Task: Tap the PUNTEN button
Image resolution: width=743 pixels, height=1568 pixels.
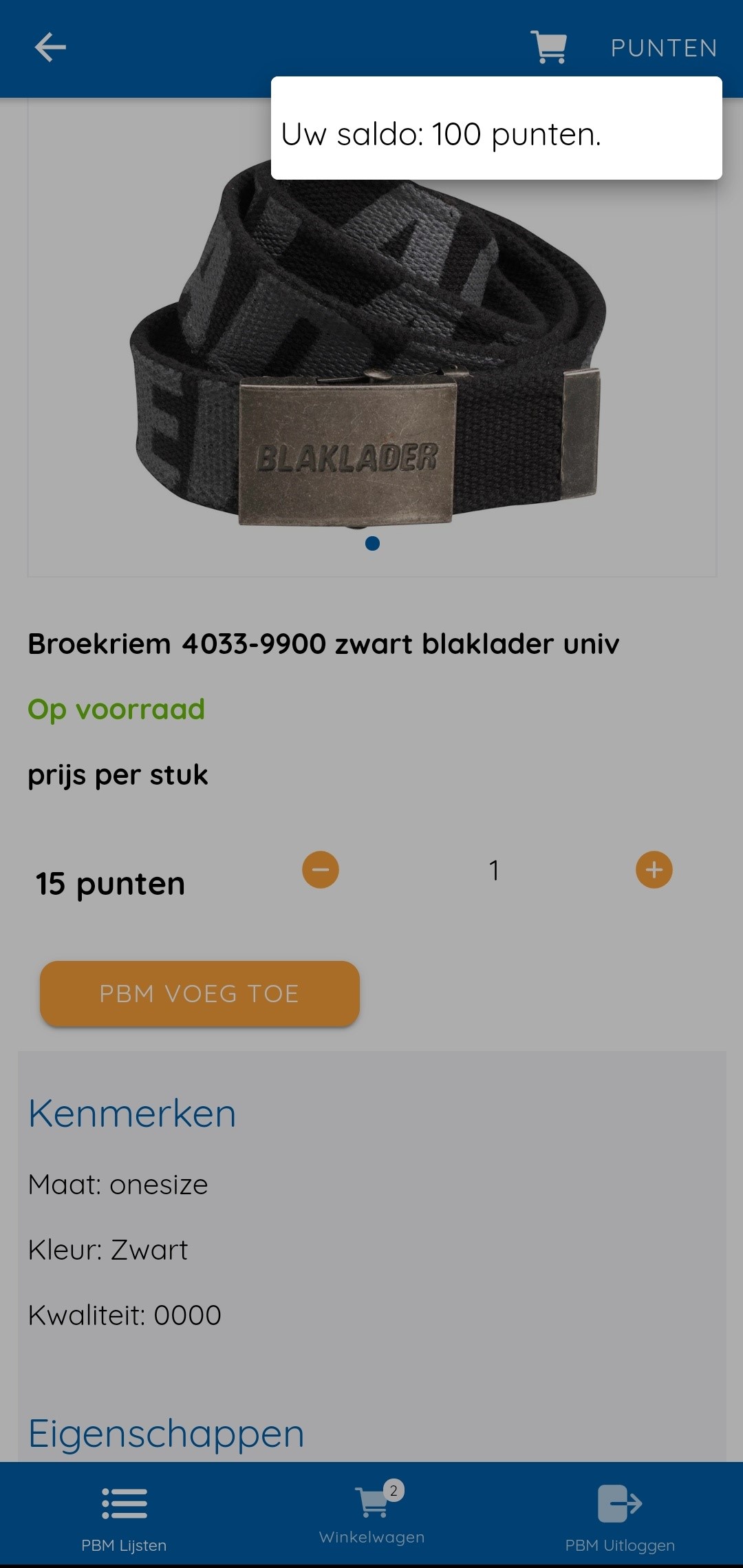Action: pyautogui.click(x=664, y=48)
